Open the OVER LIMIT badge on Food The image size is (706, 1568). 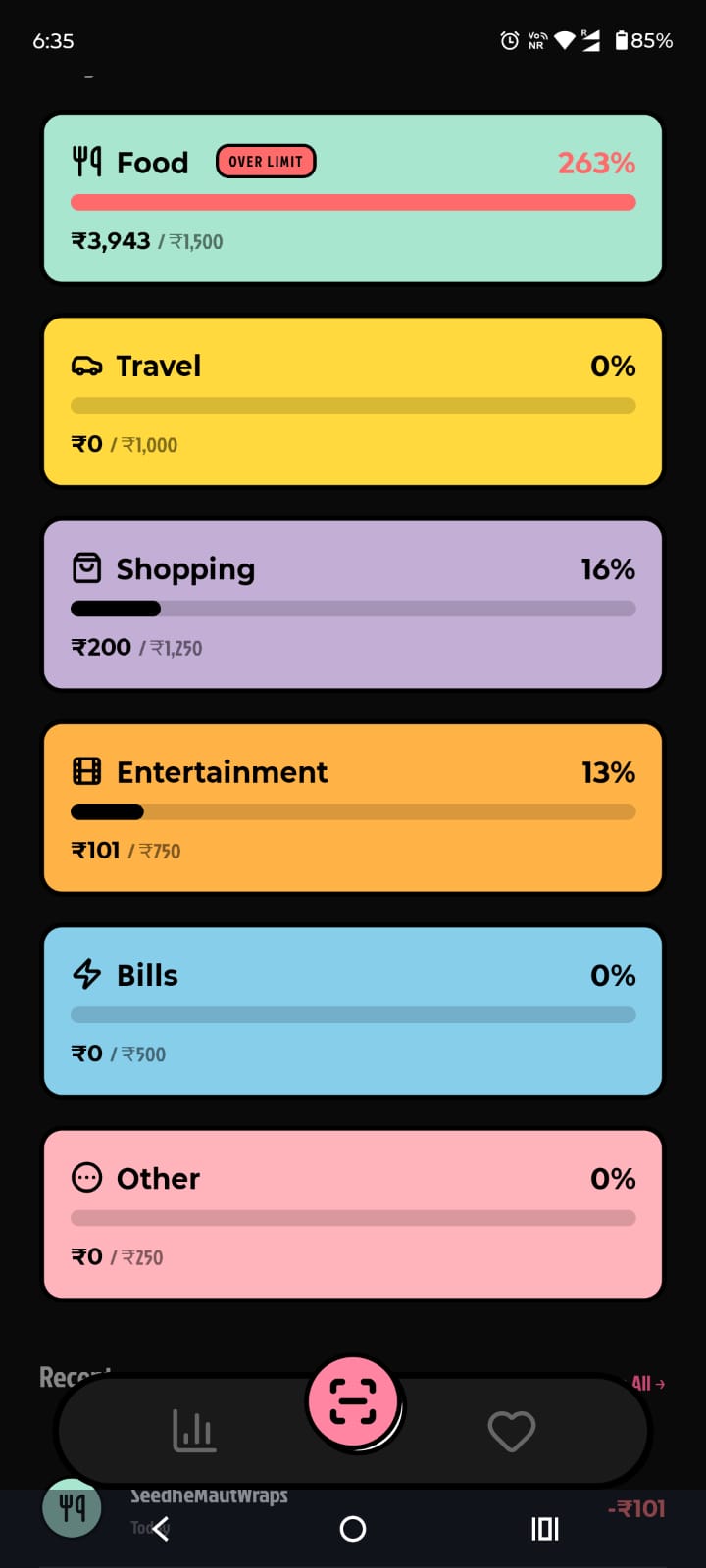265,161
